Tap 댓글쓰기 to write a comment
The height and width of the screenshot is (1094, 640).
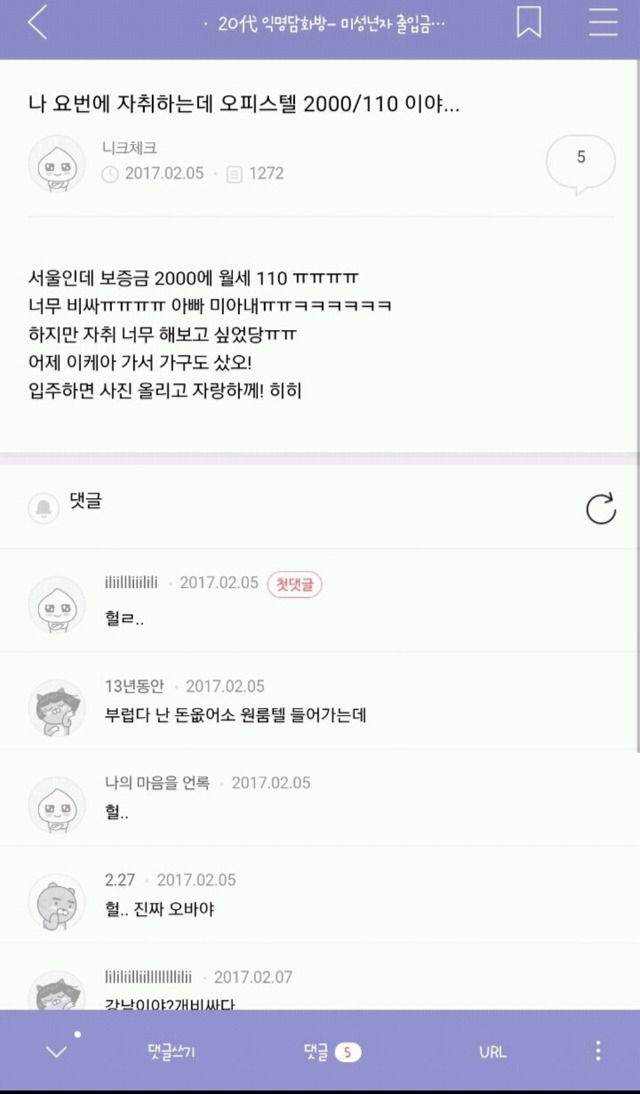(x=178, y=1051)
